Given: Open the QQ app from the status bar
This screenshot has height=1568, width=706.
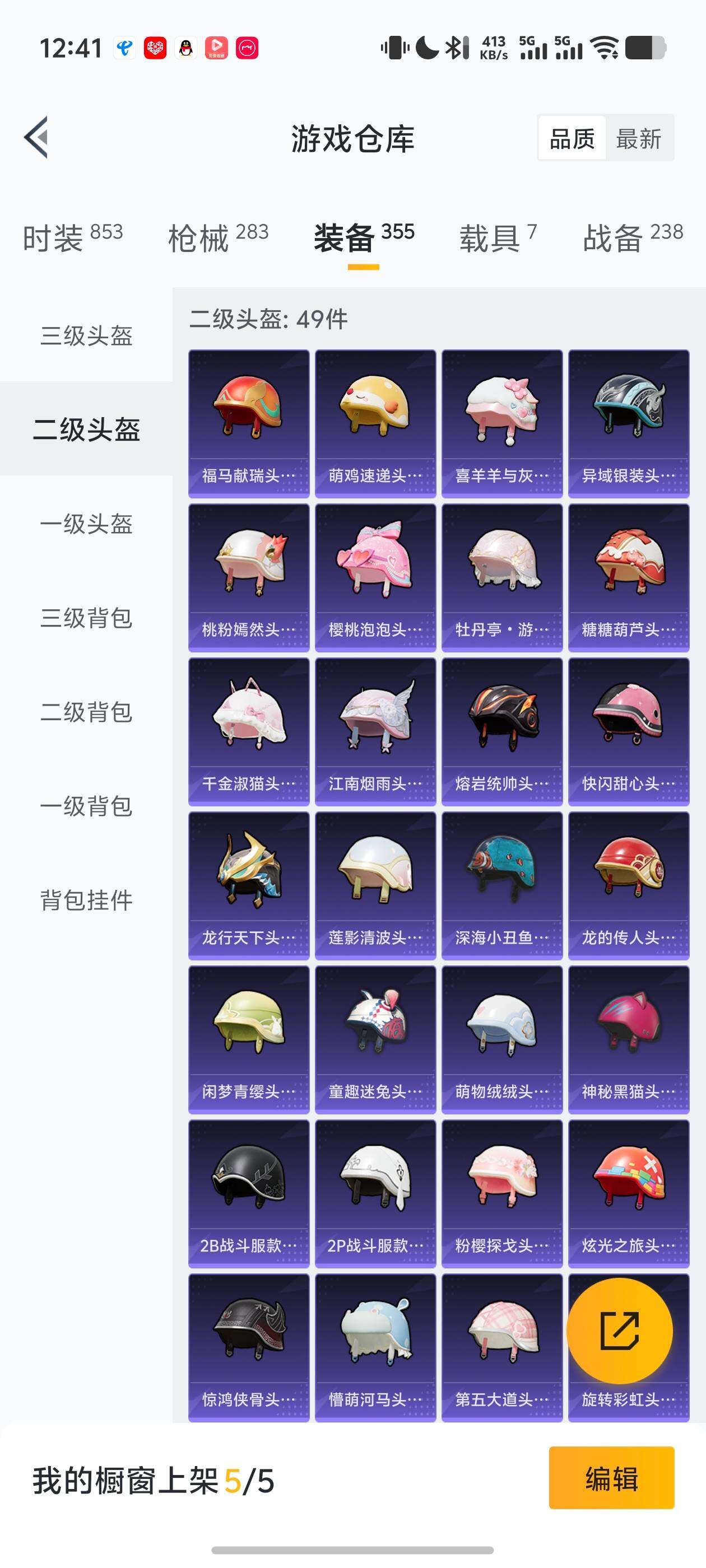Looking at the screenshot, I should (x=187, y=46).
